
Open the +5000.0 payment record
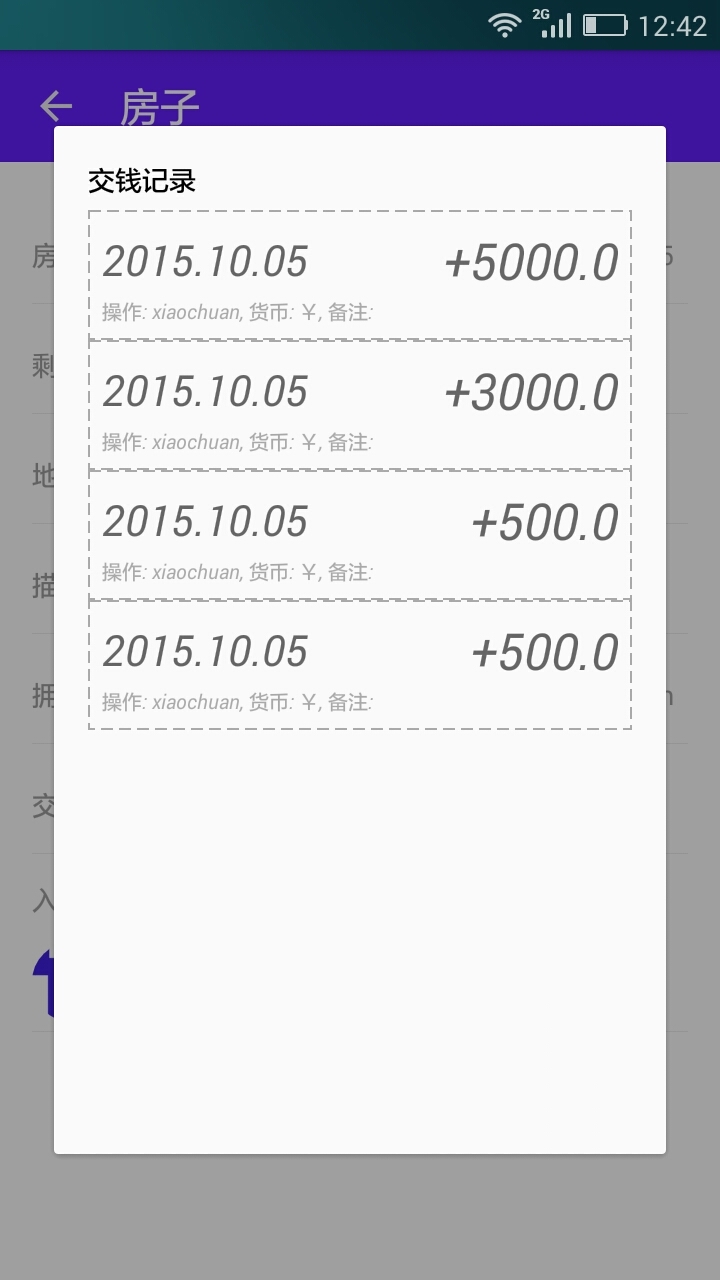(x=360, y=275)
